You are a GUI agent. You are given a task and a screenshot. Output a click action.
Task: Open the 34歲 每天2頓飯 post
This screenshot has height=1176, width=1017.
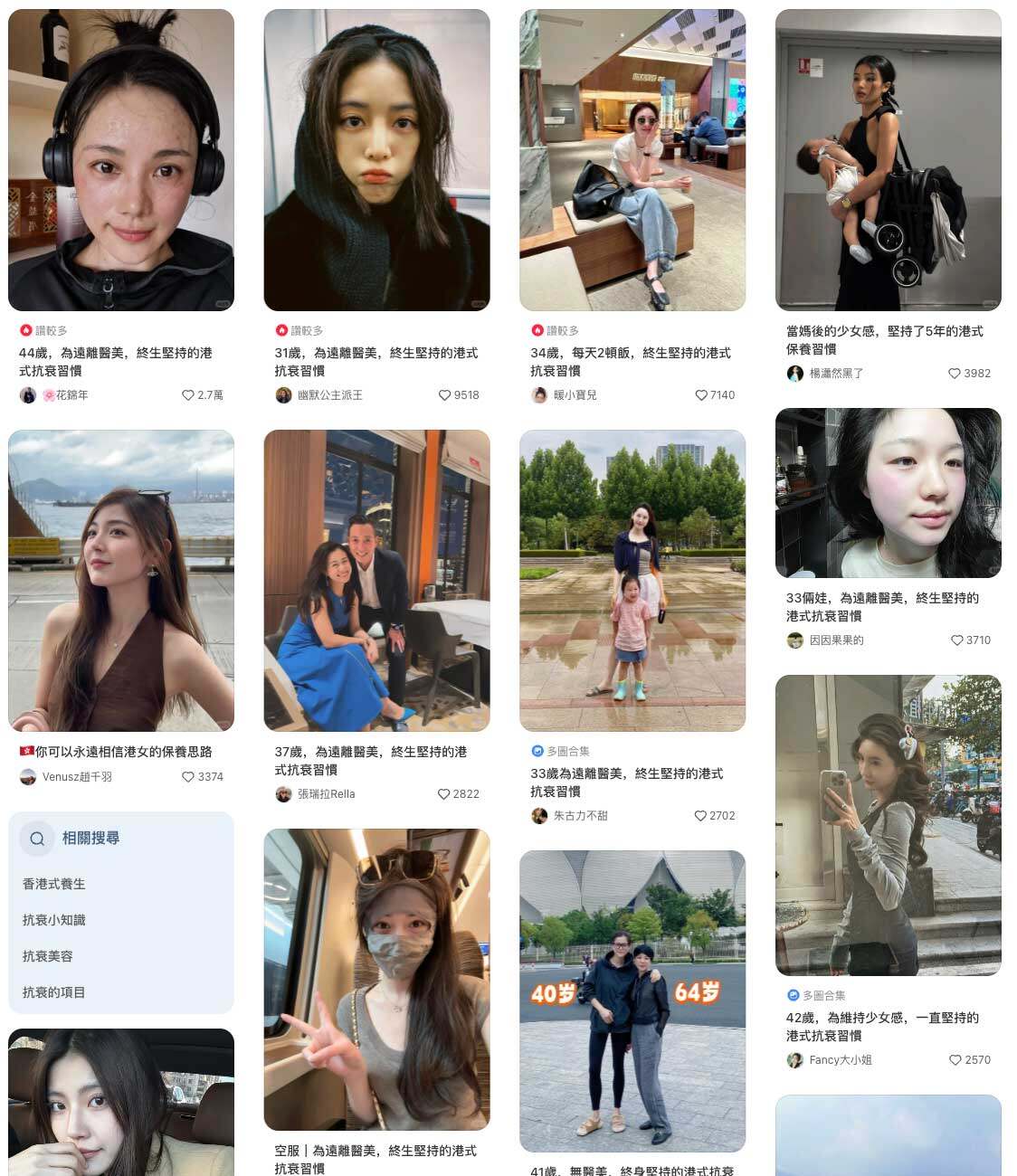[632, 160]
